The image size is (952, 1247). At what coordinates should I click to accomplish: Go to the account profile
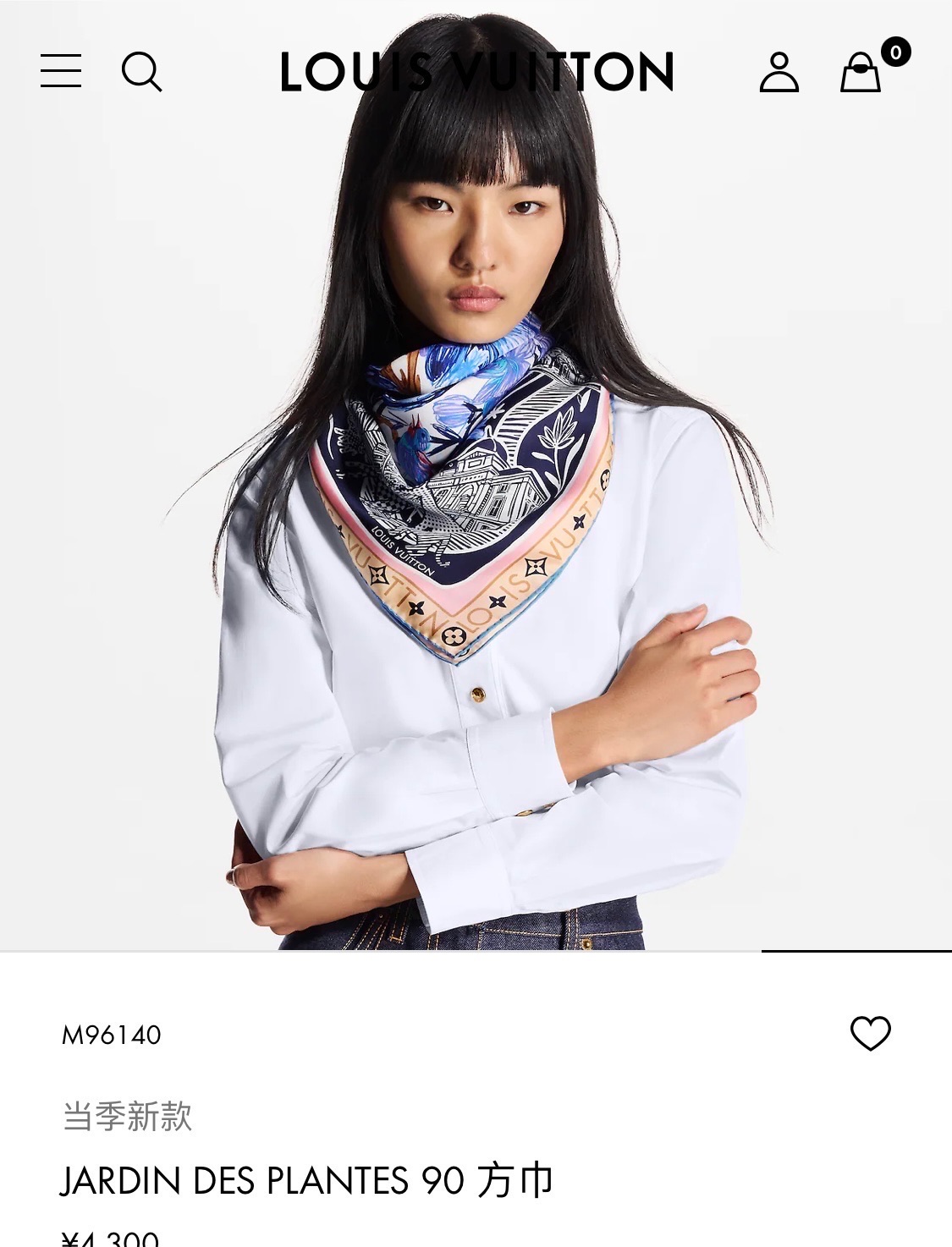click(x=779, y=72)
